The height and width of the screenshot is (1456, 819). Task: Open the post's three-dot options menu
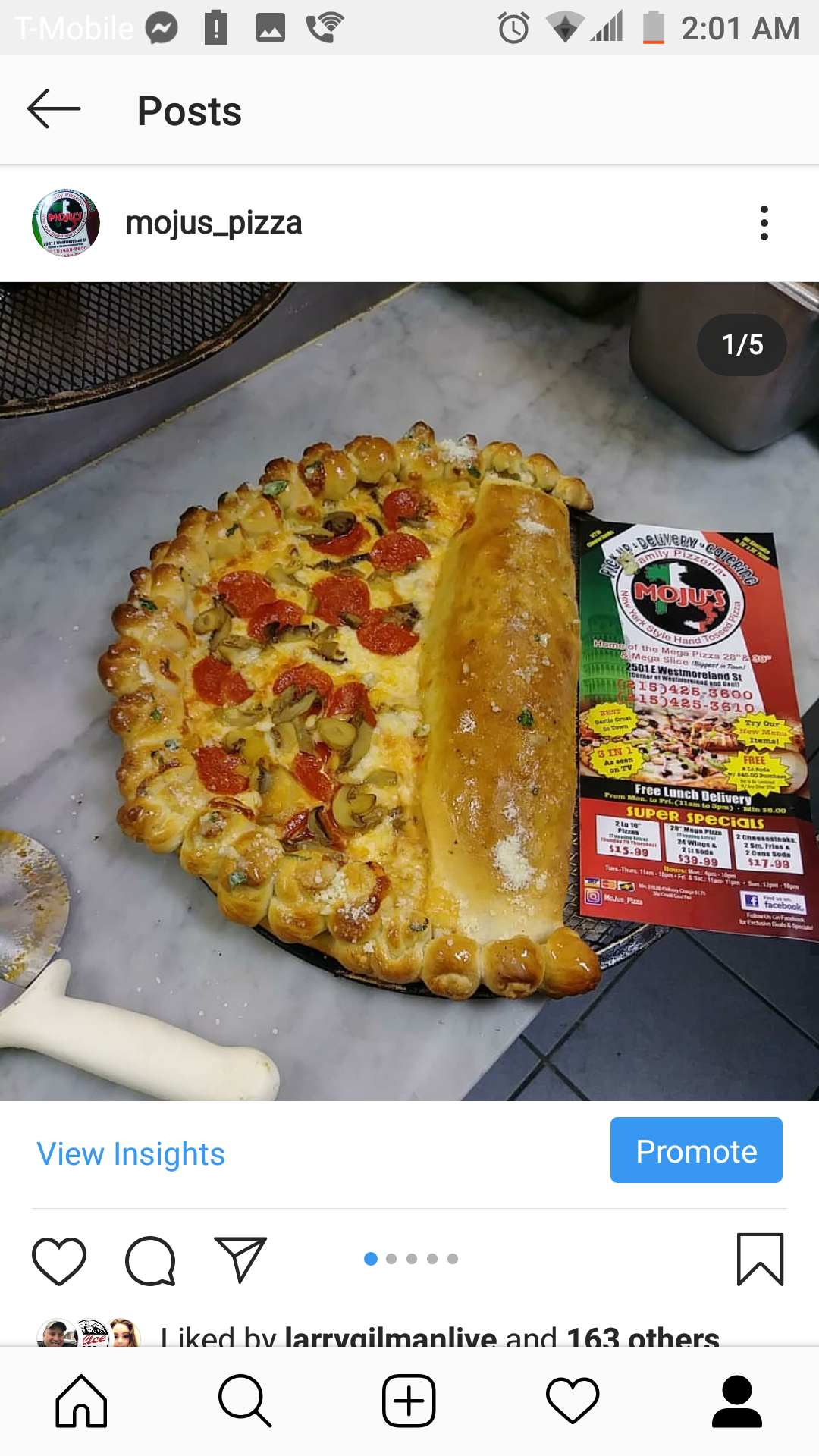(764, 223)
